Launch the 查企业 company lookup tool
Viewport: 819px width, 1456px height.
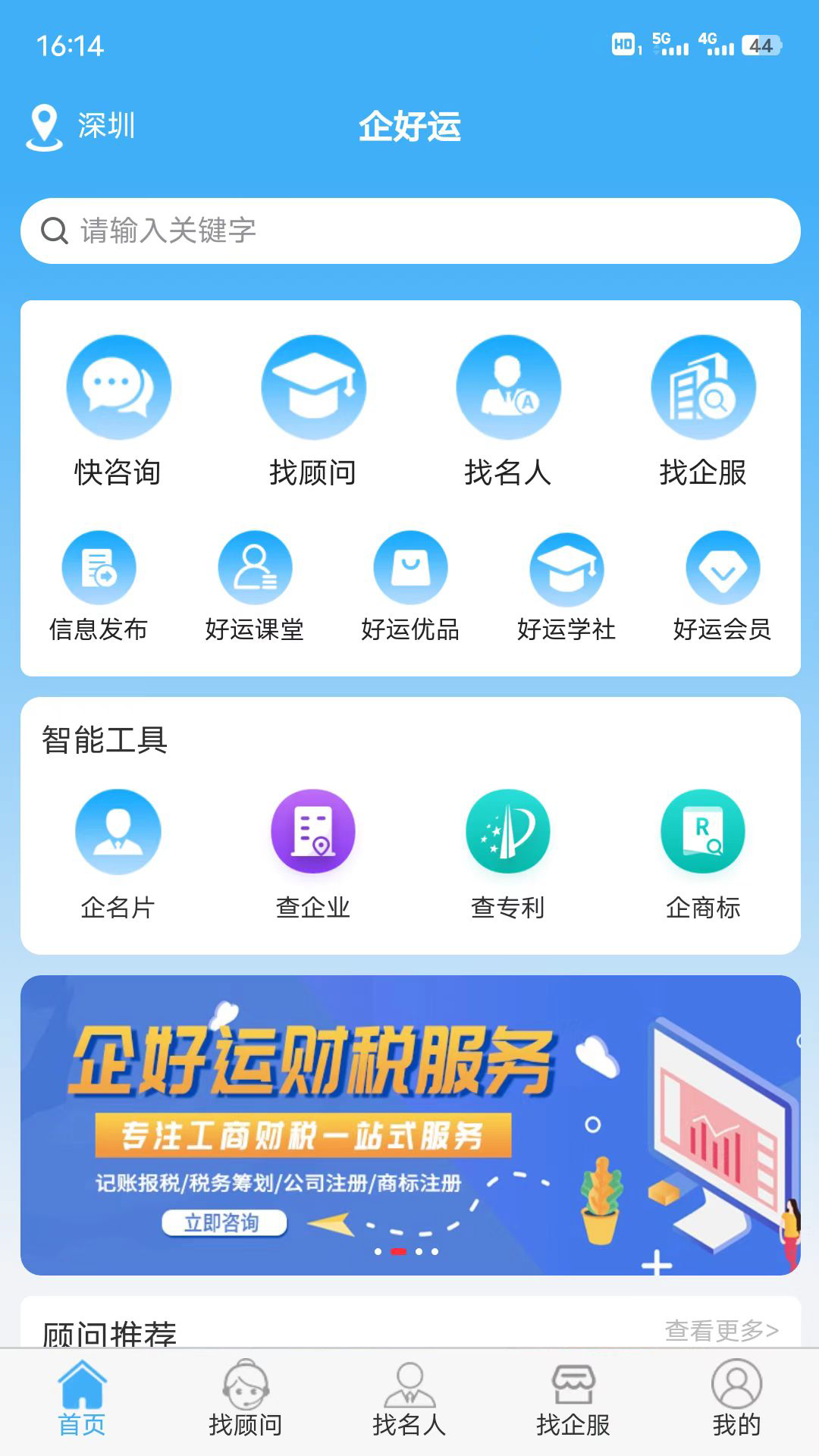pos(313,830)
